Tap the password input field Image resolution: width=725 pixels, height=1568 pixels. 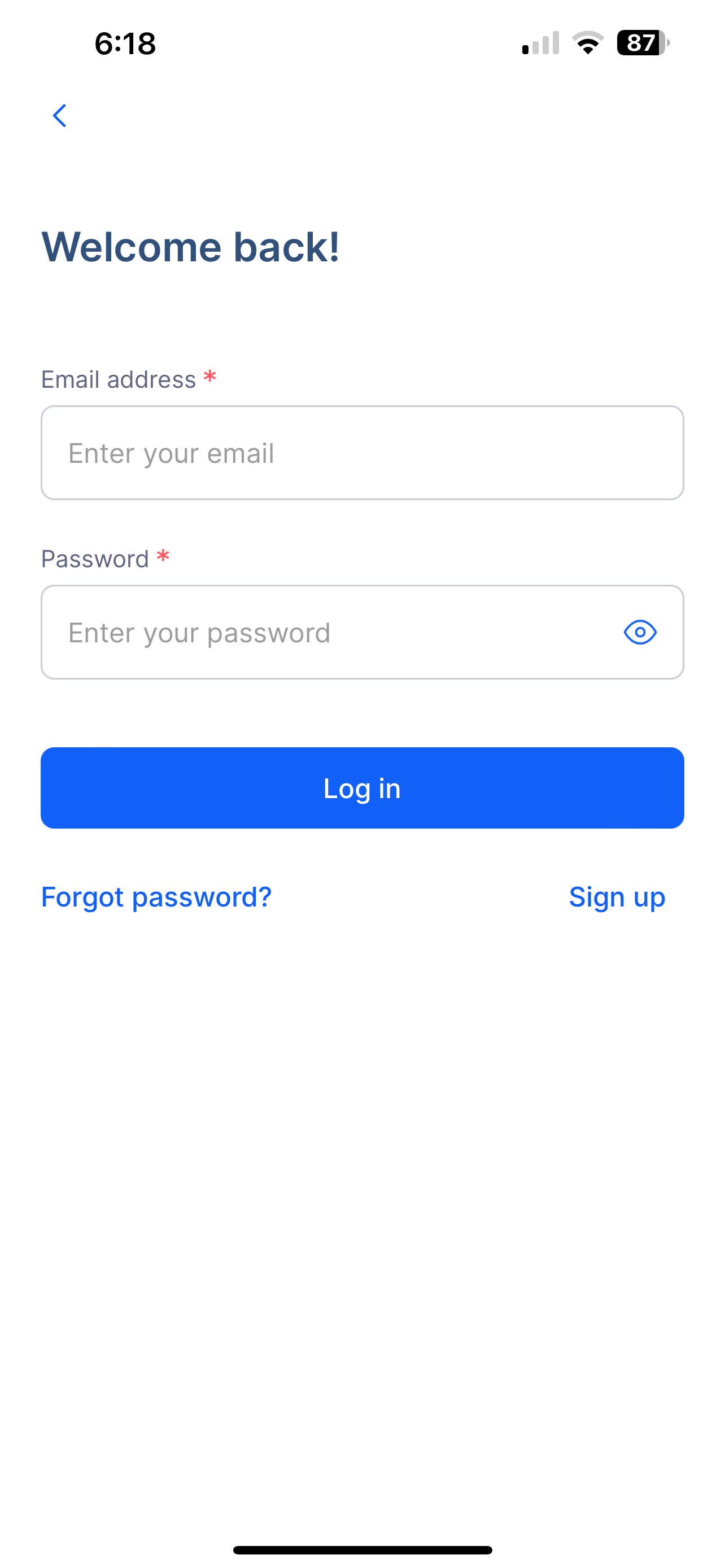point(362,632)
